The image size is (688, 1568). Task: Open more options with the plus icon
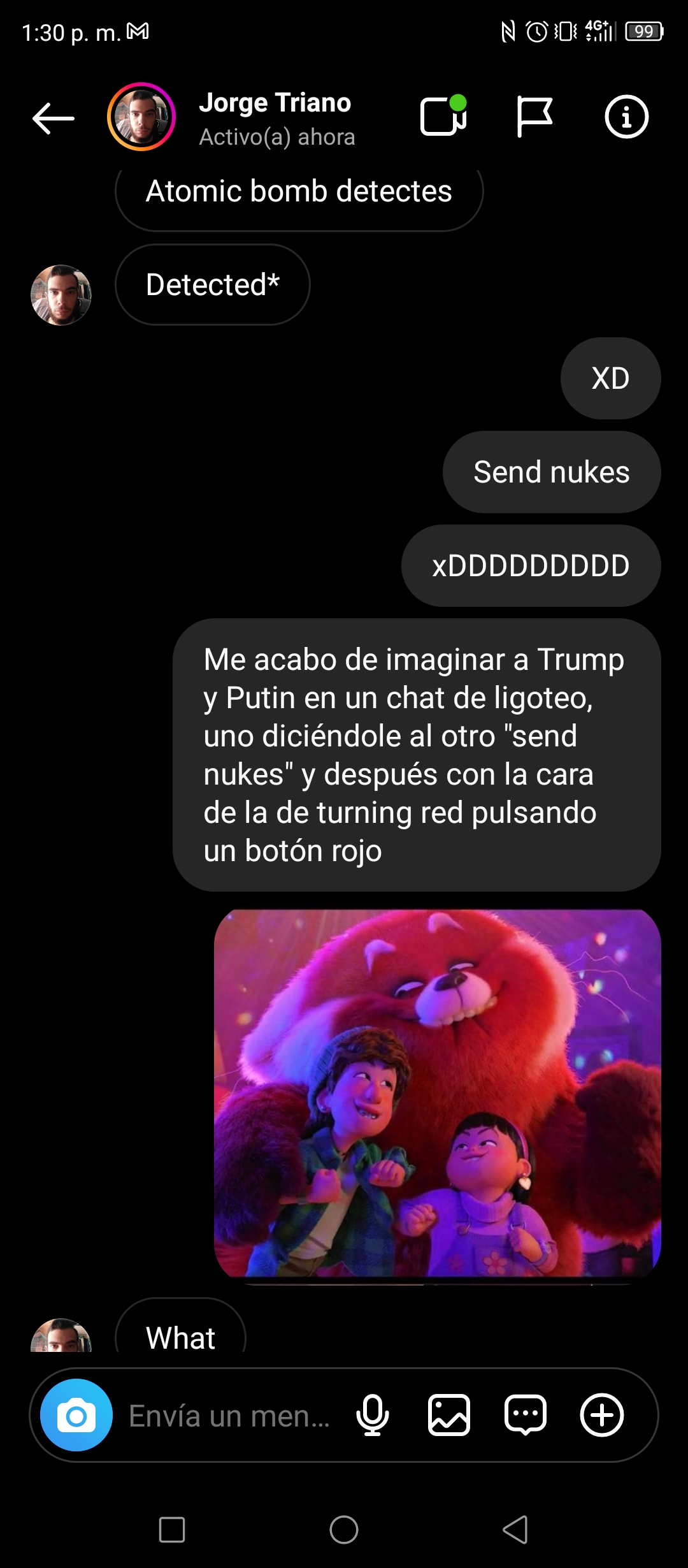pos(602,1415)
